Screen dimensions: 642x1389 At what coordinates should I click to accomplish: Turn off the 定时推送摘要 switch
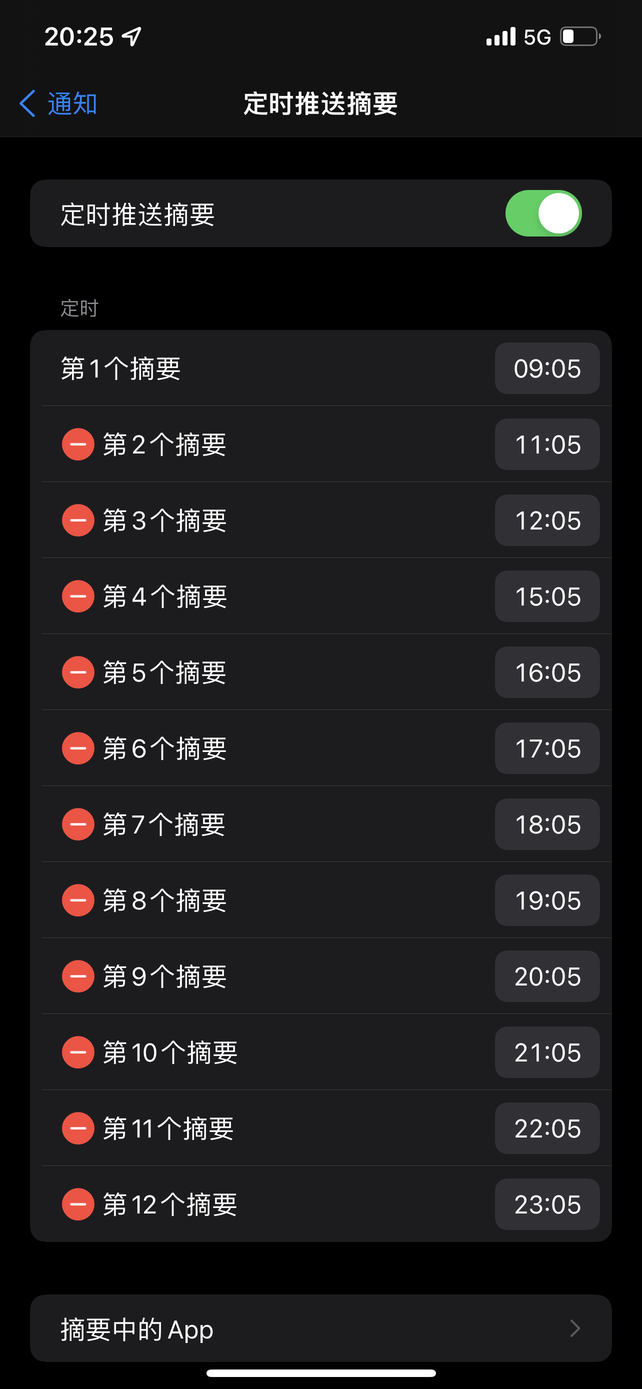(x=543, y=214)
